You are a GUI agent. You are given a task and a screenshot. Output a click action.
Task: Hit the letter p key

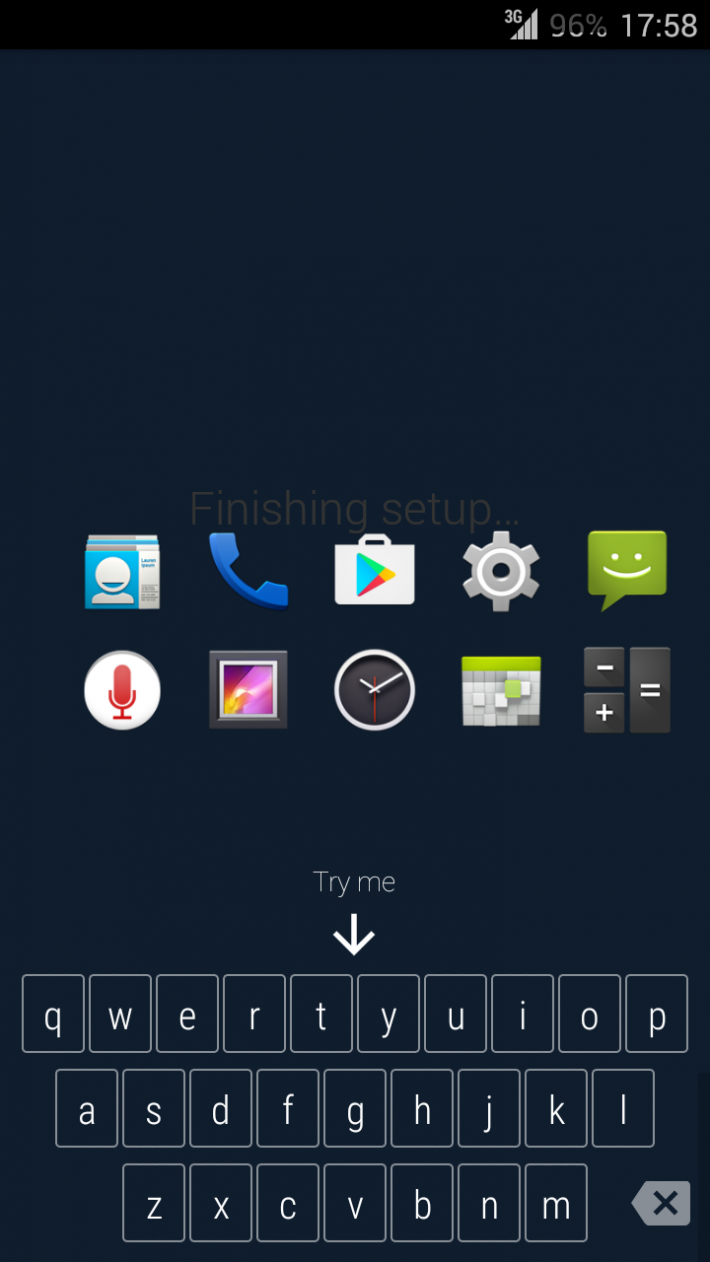(x=657, y=1014)
